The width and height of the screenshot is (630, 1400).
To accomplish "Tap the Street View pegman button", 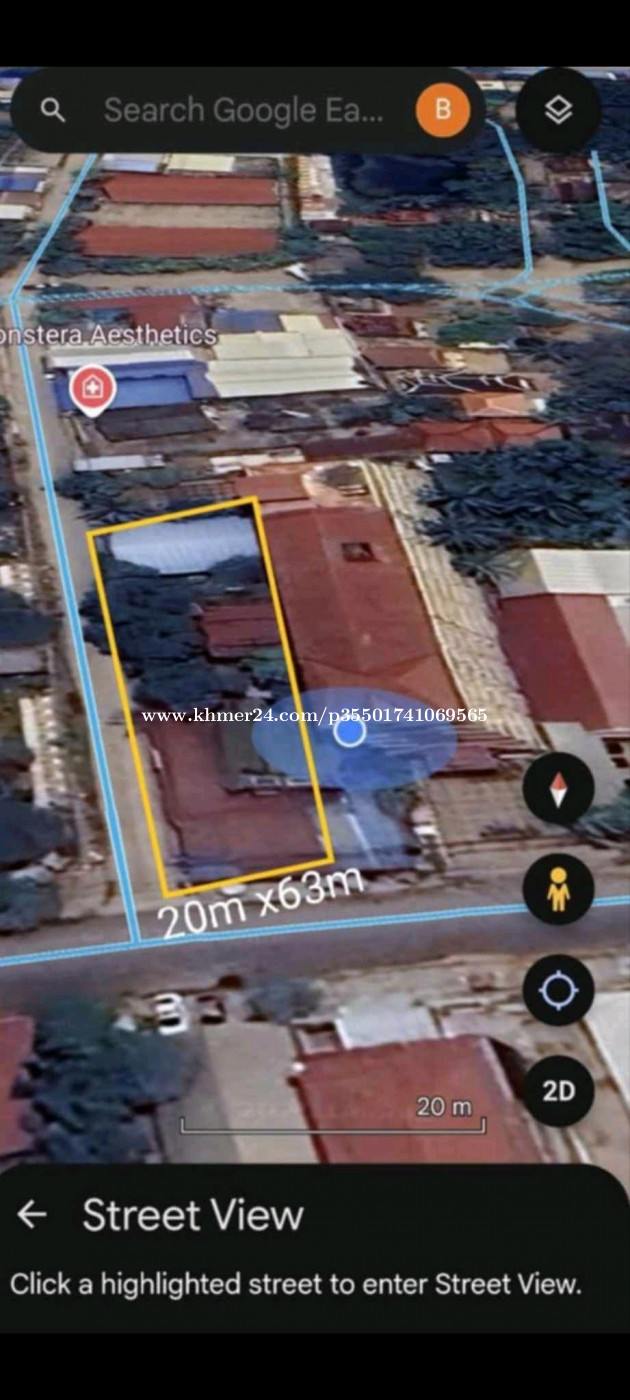I will [558, 888].
